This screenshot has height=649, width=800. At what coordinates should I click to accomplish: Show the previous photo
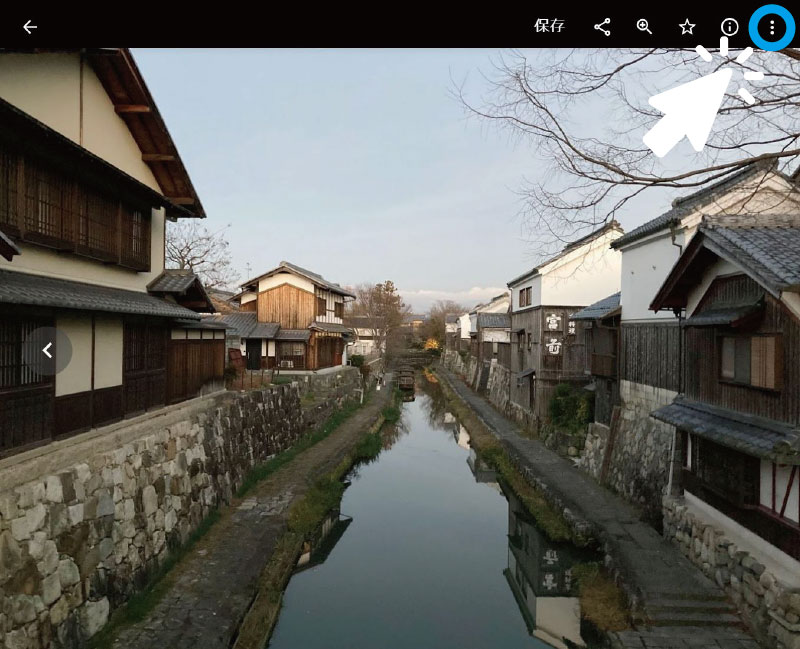(x=47, y=351)
